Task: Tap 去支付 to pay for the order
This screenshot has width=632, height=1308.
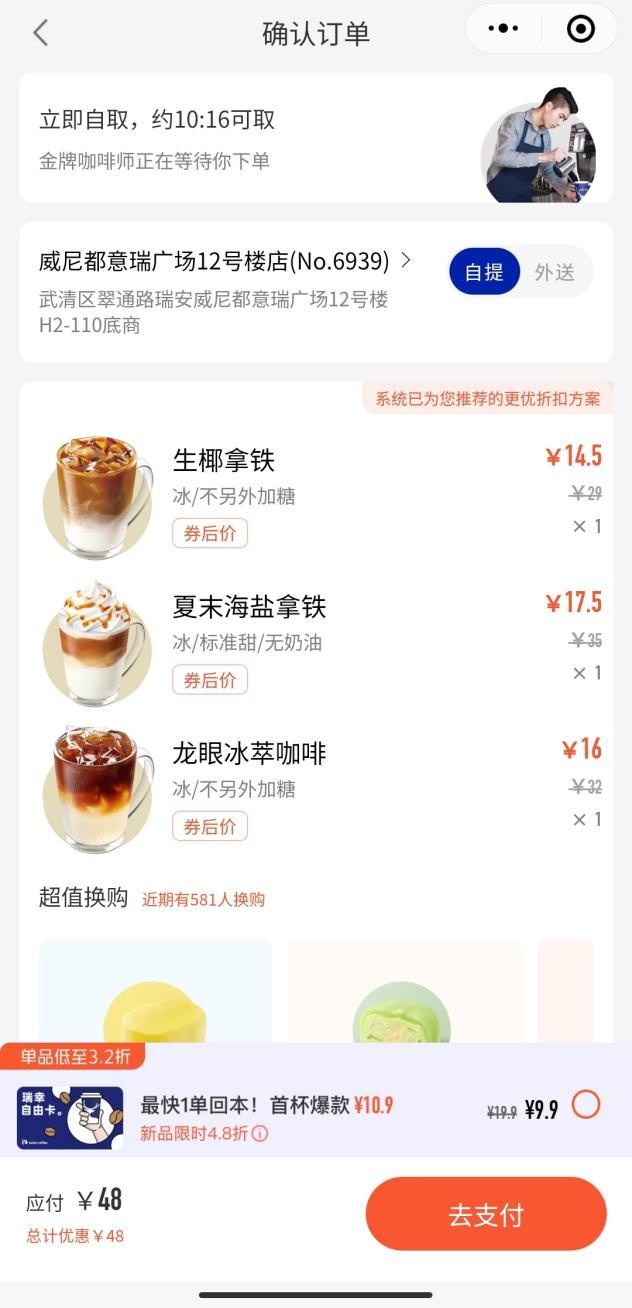Action: [486, 1215]
